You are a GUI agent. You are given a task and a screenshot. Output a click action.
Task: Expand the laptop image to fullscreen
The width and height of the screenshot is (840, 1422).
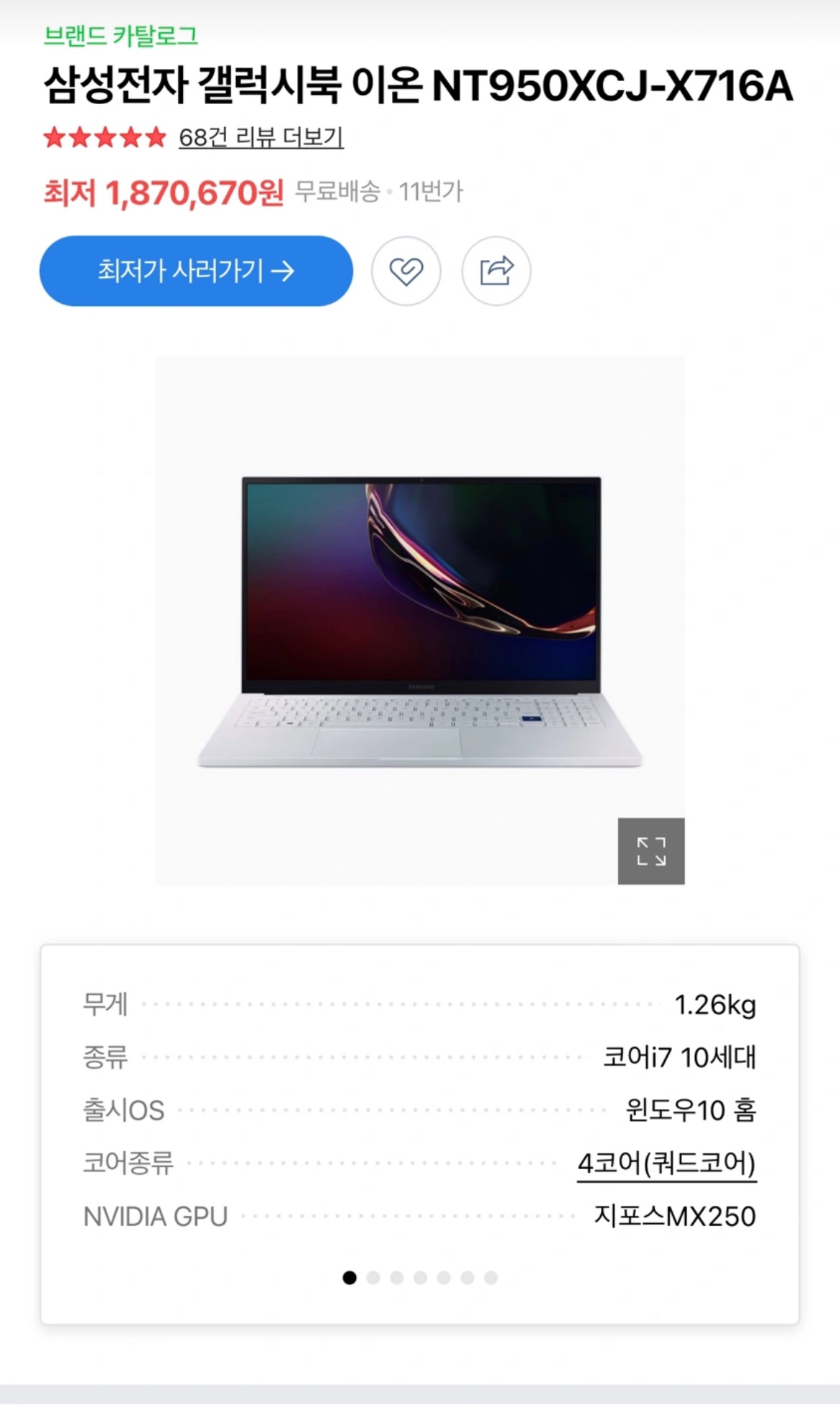tap(650, 851)
